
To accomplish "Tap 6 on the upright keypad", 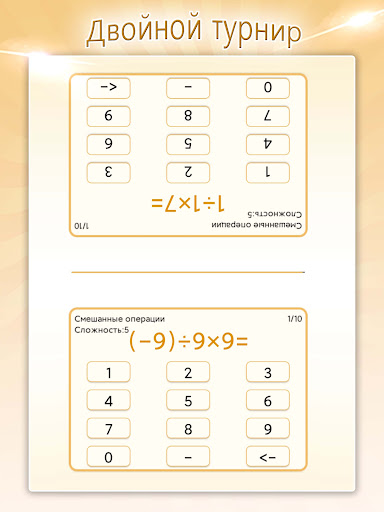I will pyautogui.click(x=268, y=400).
